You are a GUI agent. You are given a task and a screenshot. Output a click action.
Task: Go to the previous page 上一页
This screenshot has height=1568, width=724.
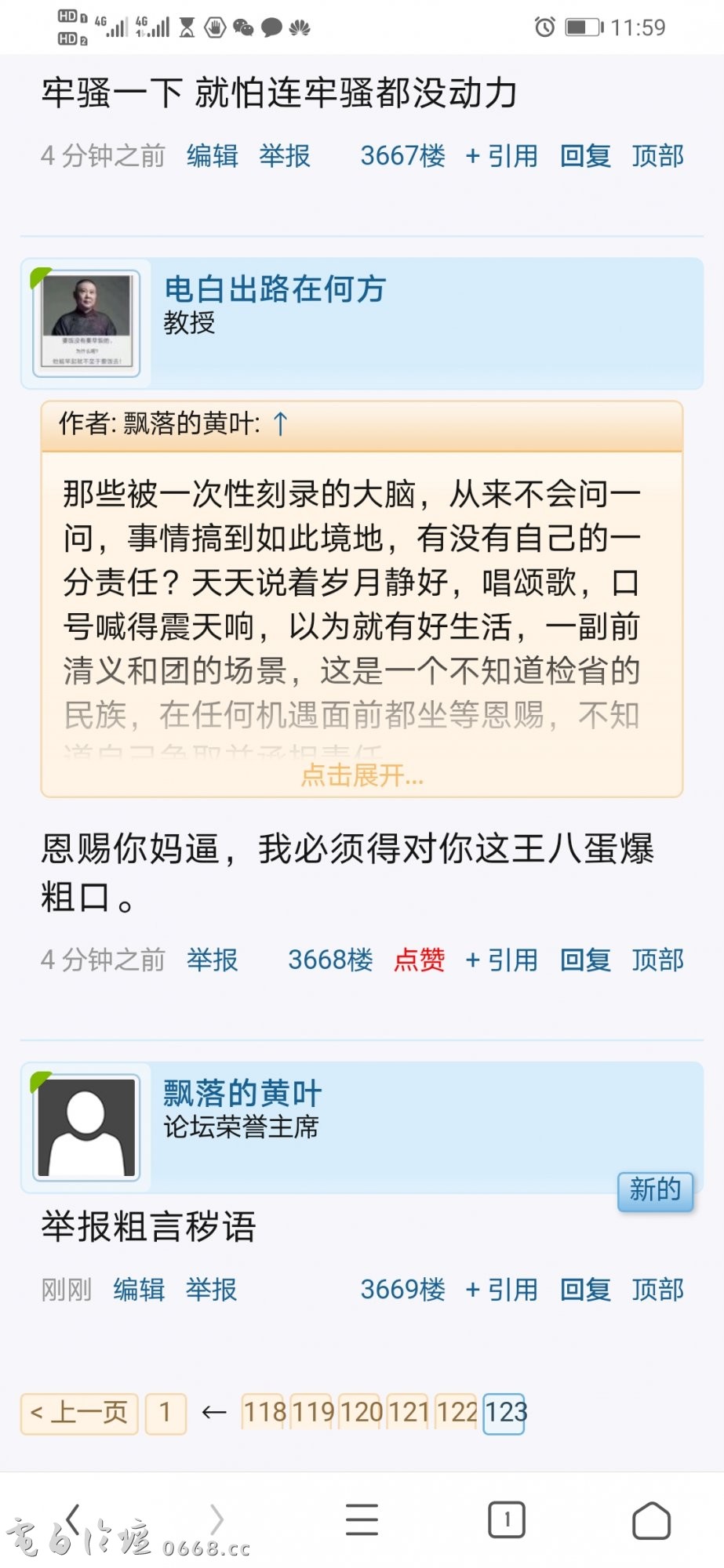[79, 1413]
